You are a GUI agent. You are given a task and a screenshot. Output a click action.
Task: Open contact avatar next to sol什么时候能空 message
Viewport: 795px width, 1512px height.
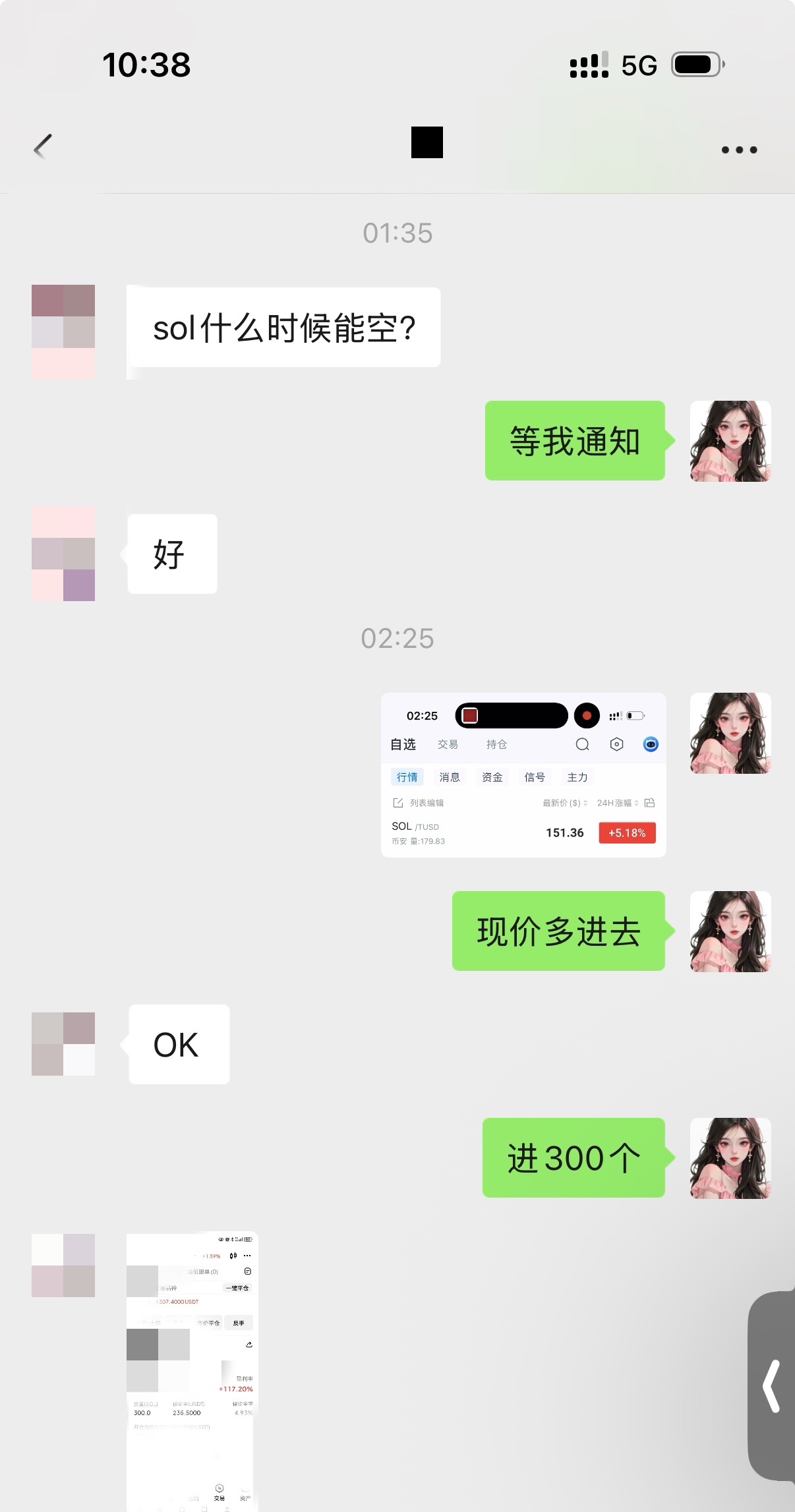pyautogui.click(x=63, y=332)
